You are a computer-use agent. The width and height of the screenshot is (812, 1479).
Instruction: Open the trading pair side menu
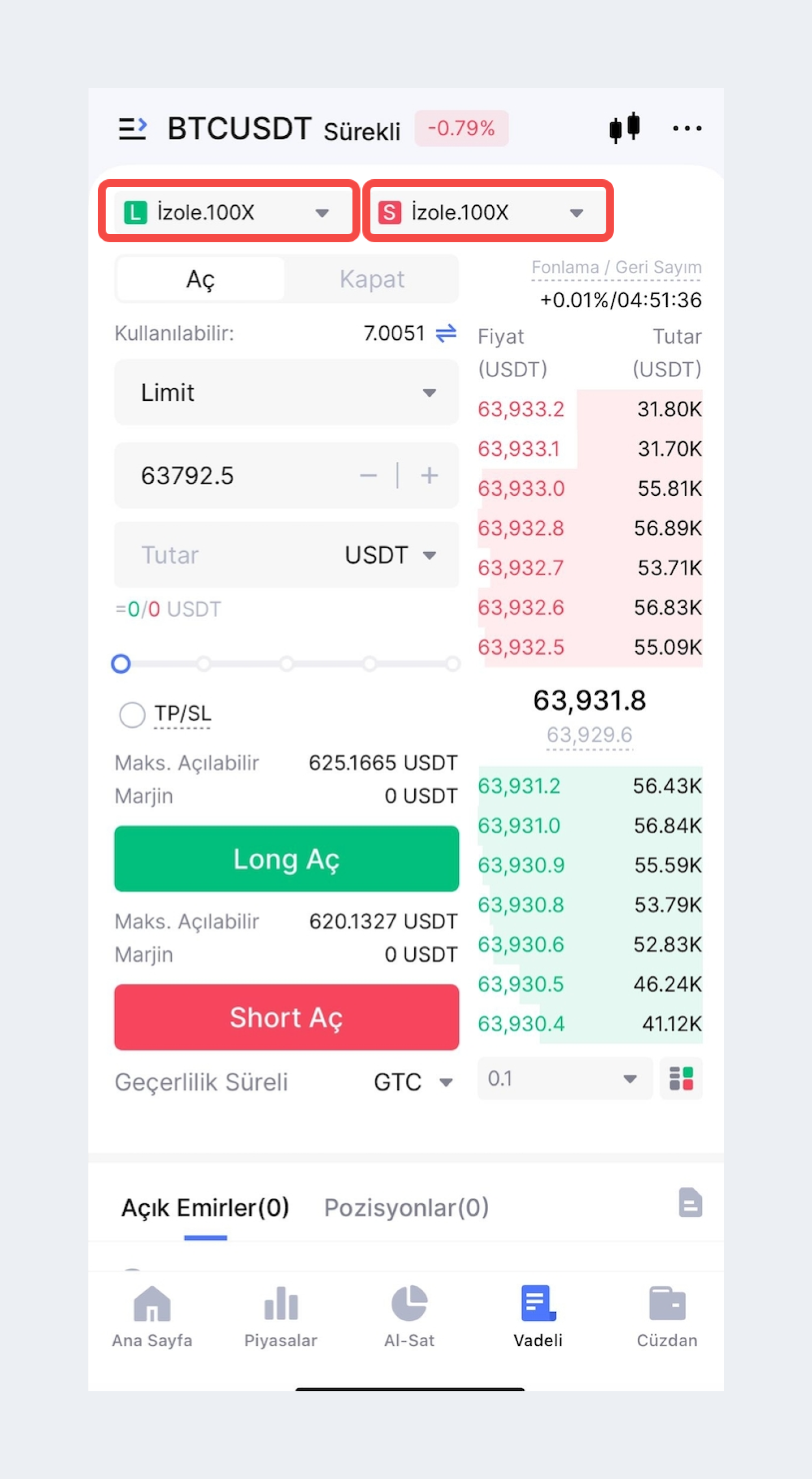pos(132,128)
